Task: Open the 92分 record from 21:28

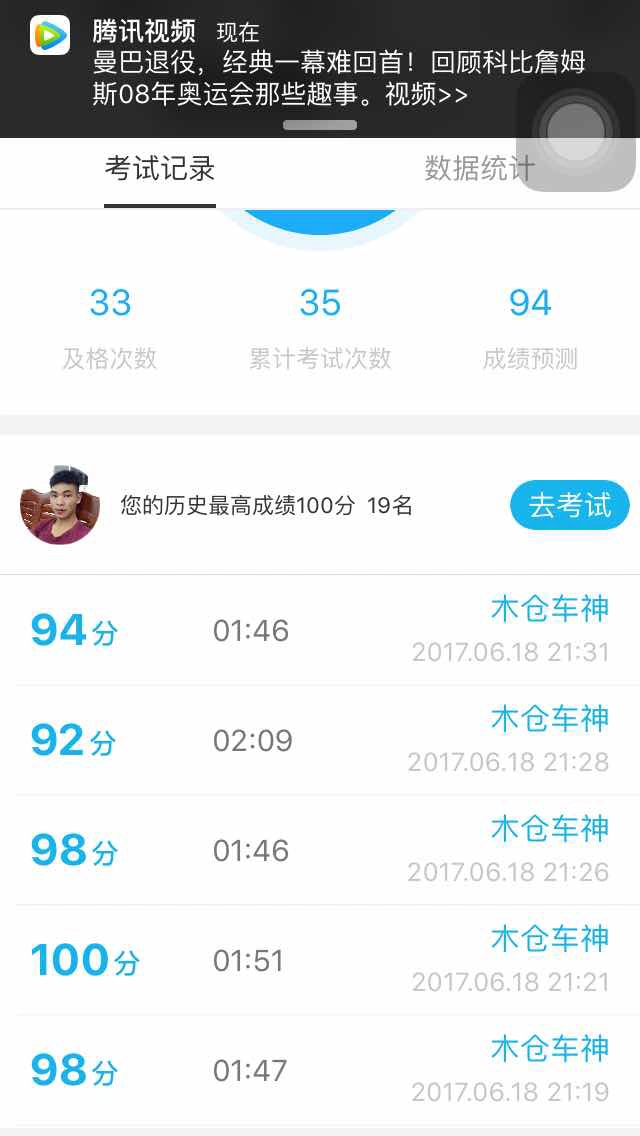Action: pyautogui.click(x=320, y=741)
